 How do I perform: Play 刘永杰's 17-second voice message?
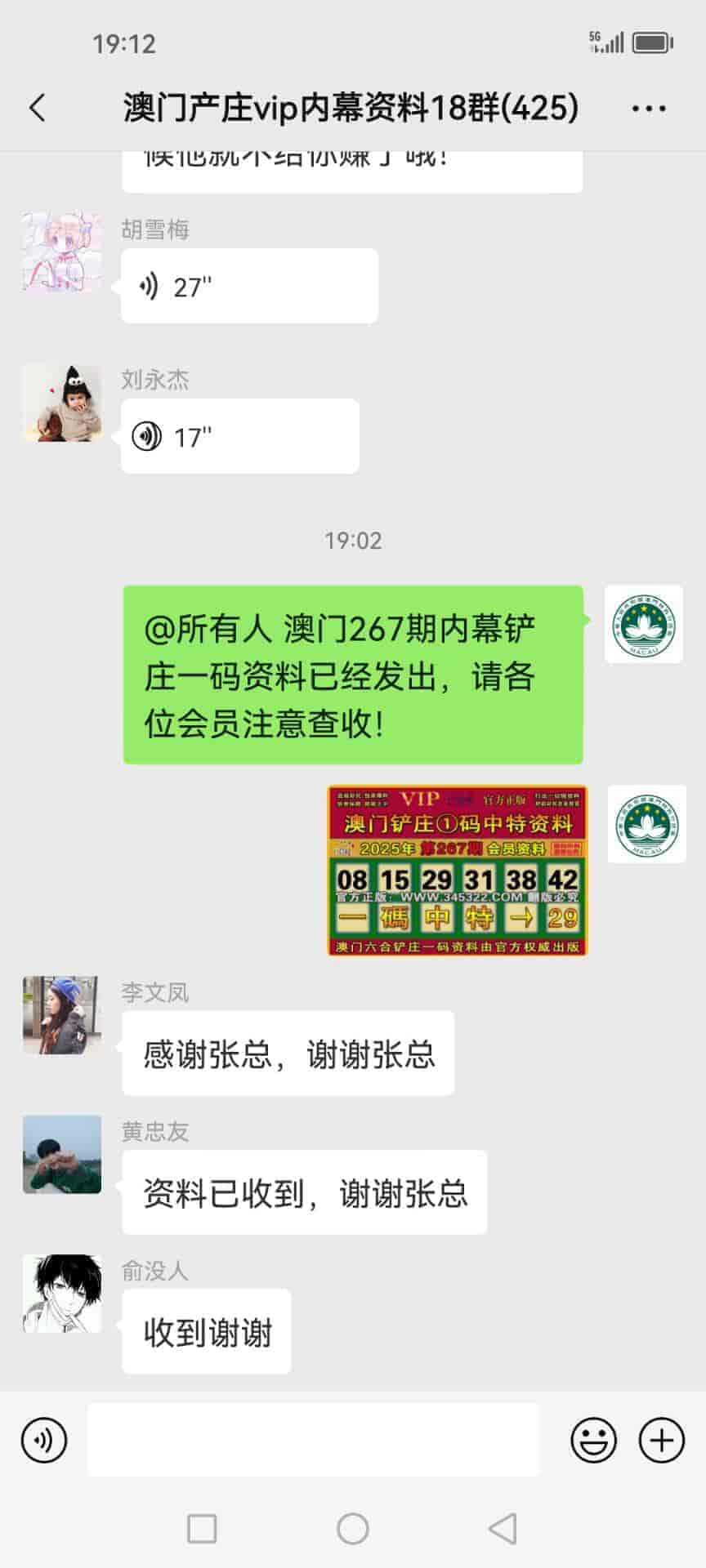coord(239,436)
